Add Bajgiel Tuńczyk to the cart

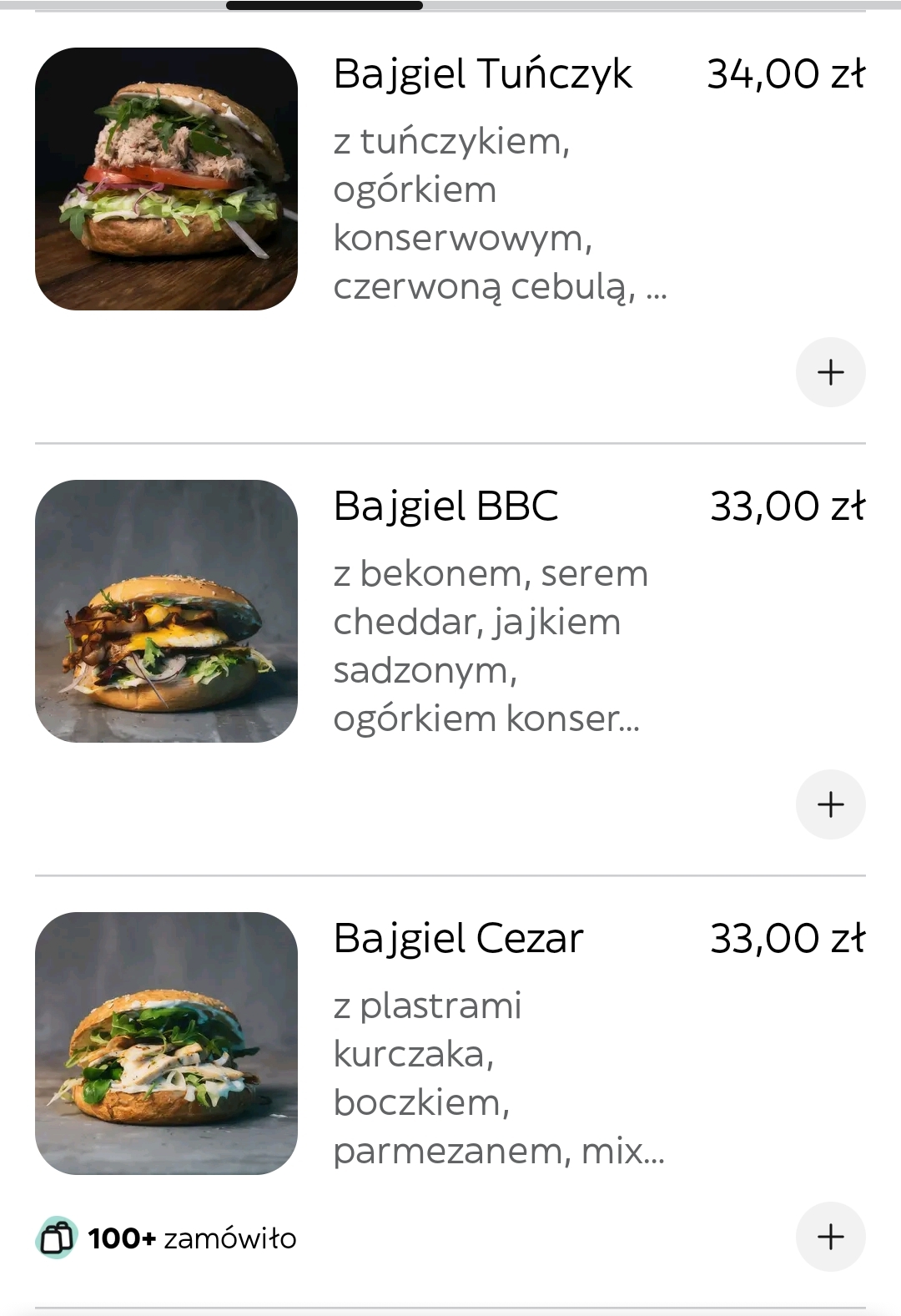point(830,372)
